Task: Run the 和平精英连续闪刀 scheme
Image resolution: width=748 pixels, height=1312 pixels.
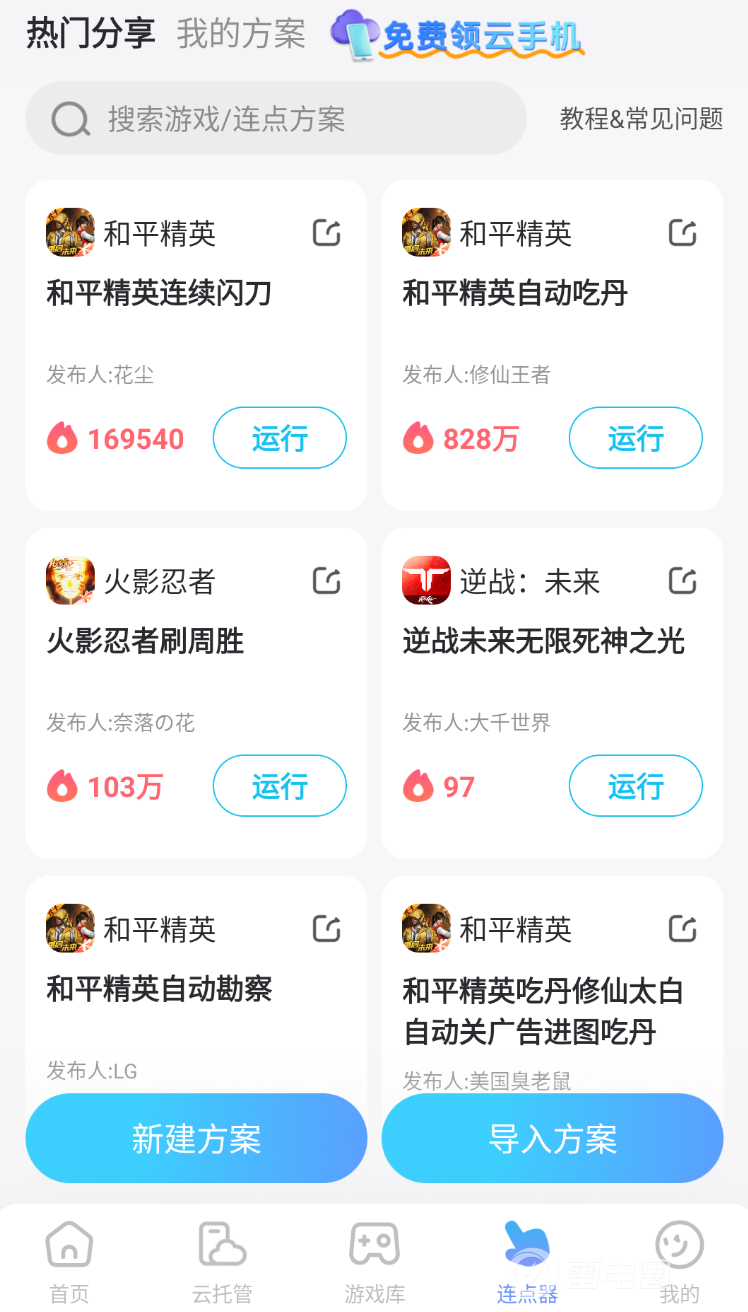Action: pos(280,438)
